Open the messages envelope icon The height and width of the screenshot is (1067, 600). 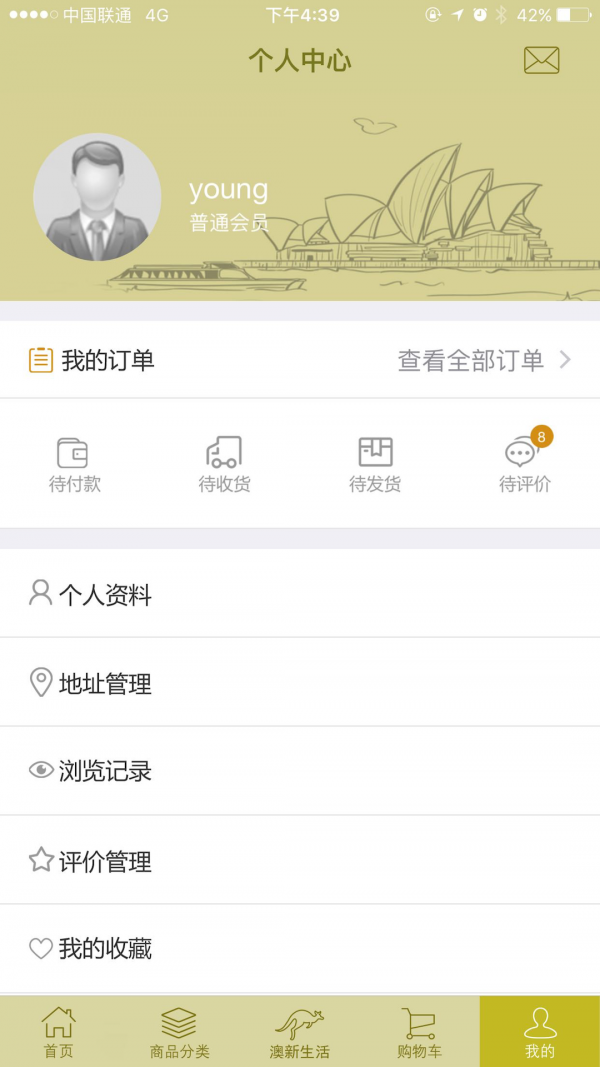pyautogui.click(x=541, y=61)
